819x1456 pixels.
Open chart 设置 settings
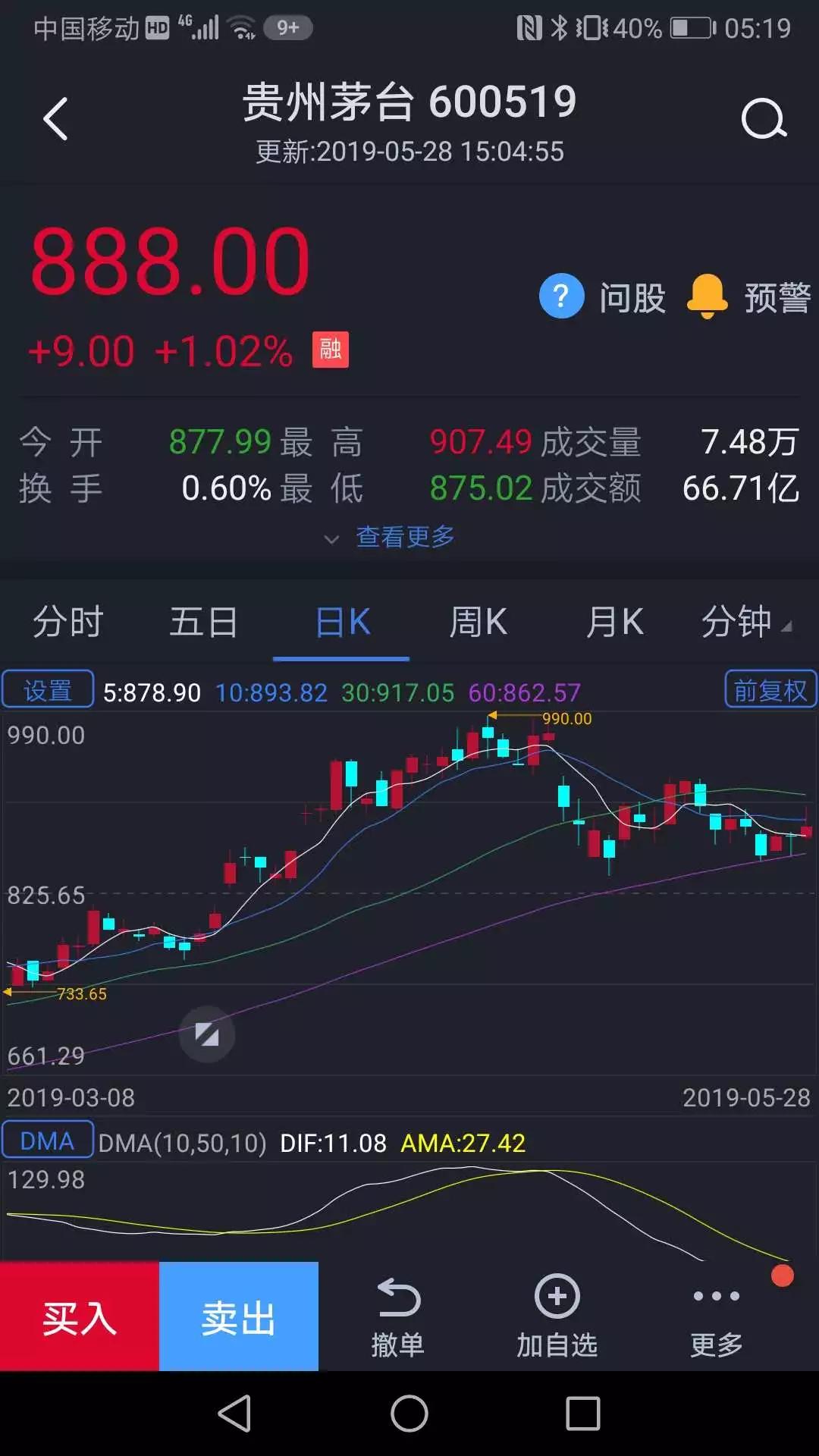click(x=48, y=689)
